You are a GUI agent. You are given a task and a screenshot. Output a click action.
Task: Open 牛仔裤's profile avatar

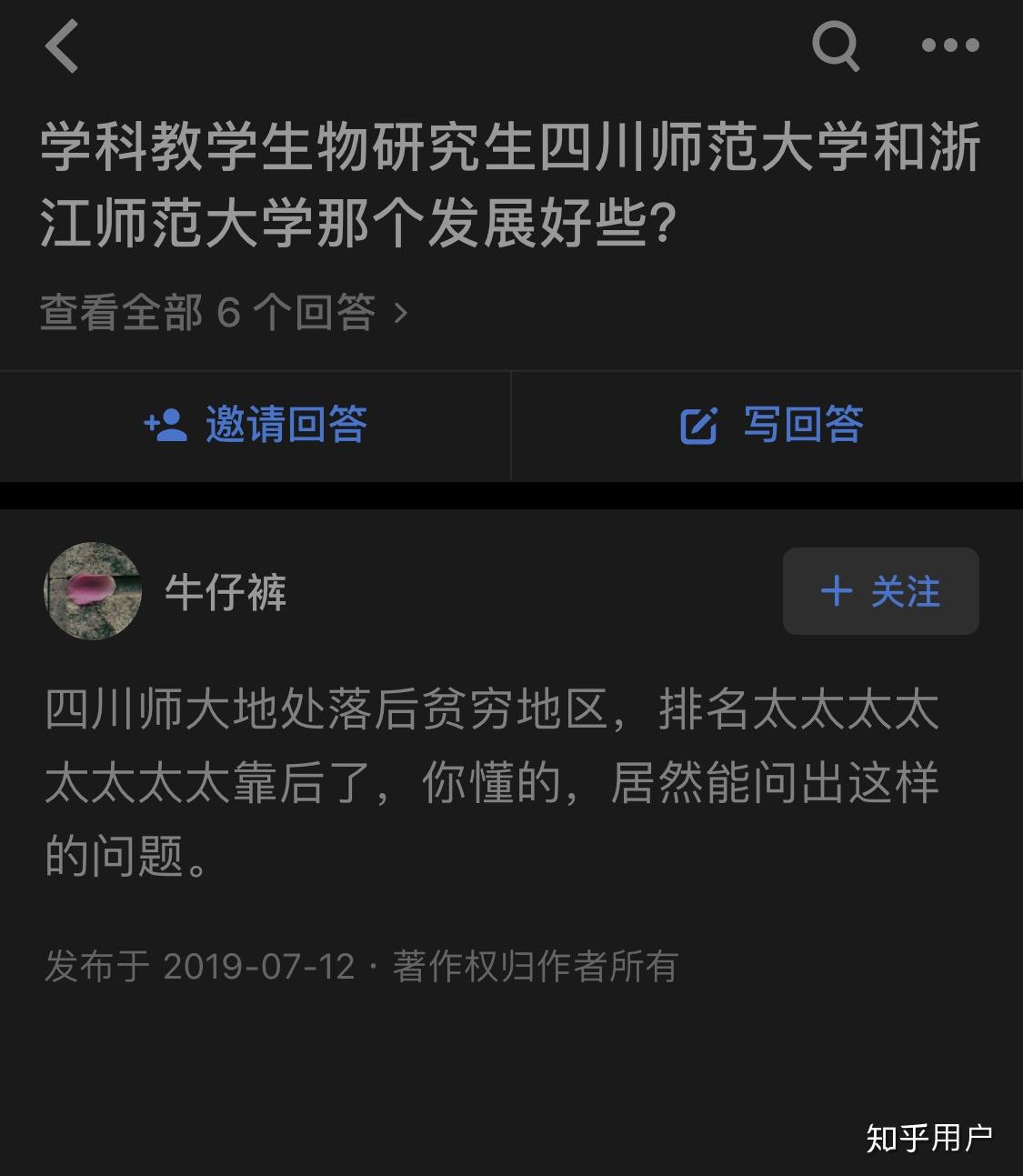pos(93,591)
